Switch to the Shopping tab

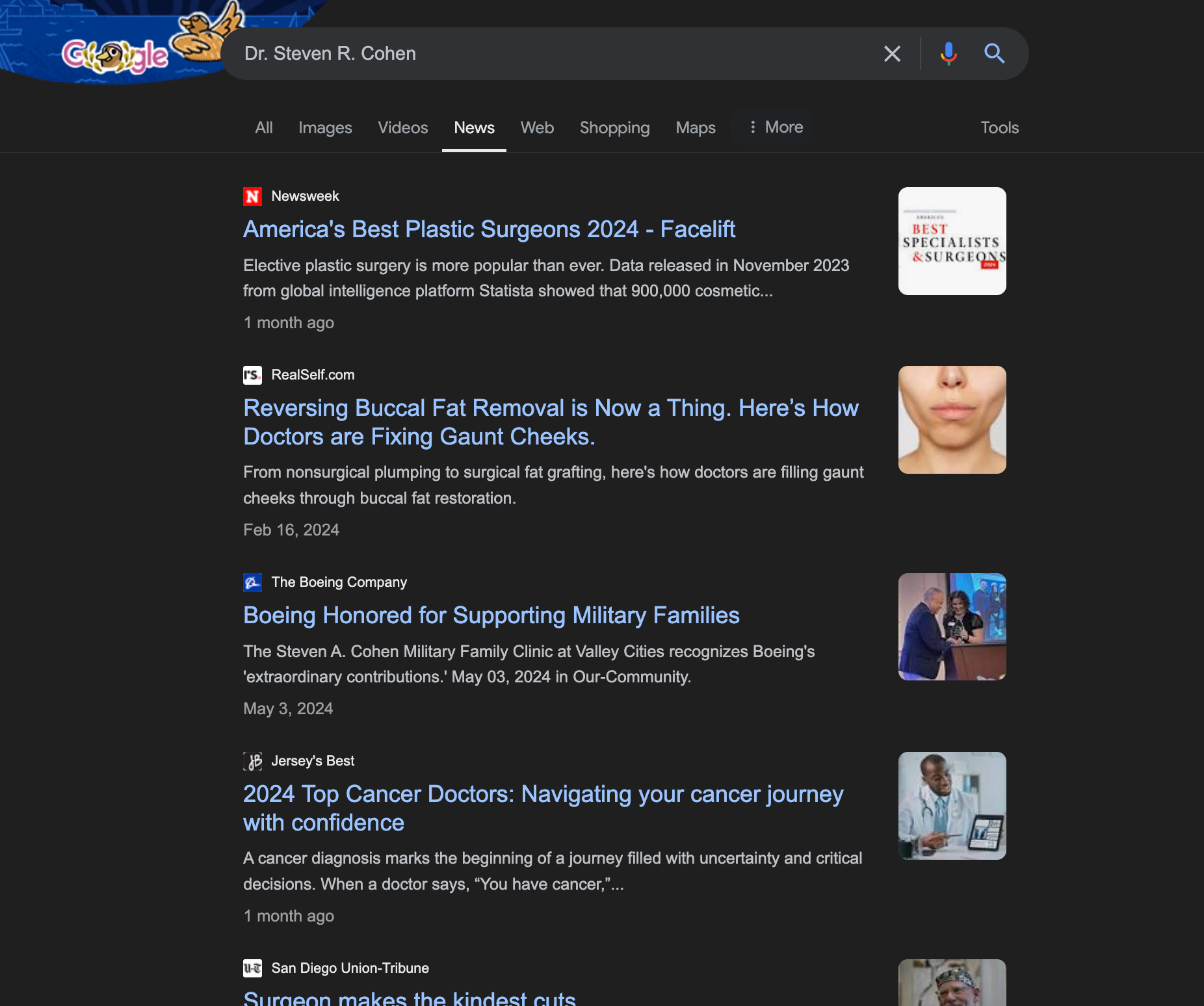click(x=614, y=128)
